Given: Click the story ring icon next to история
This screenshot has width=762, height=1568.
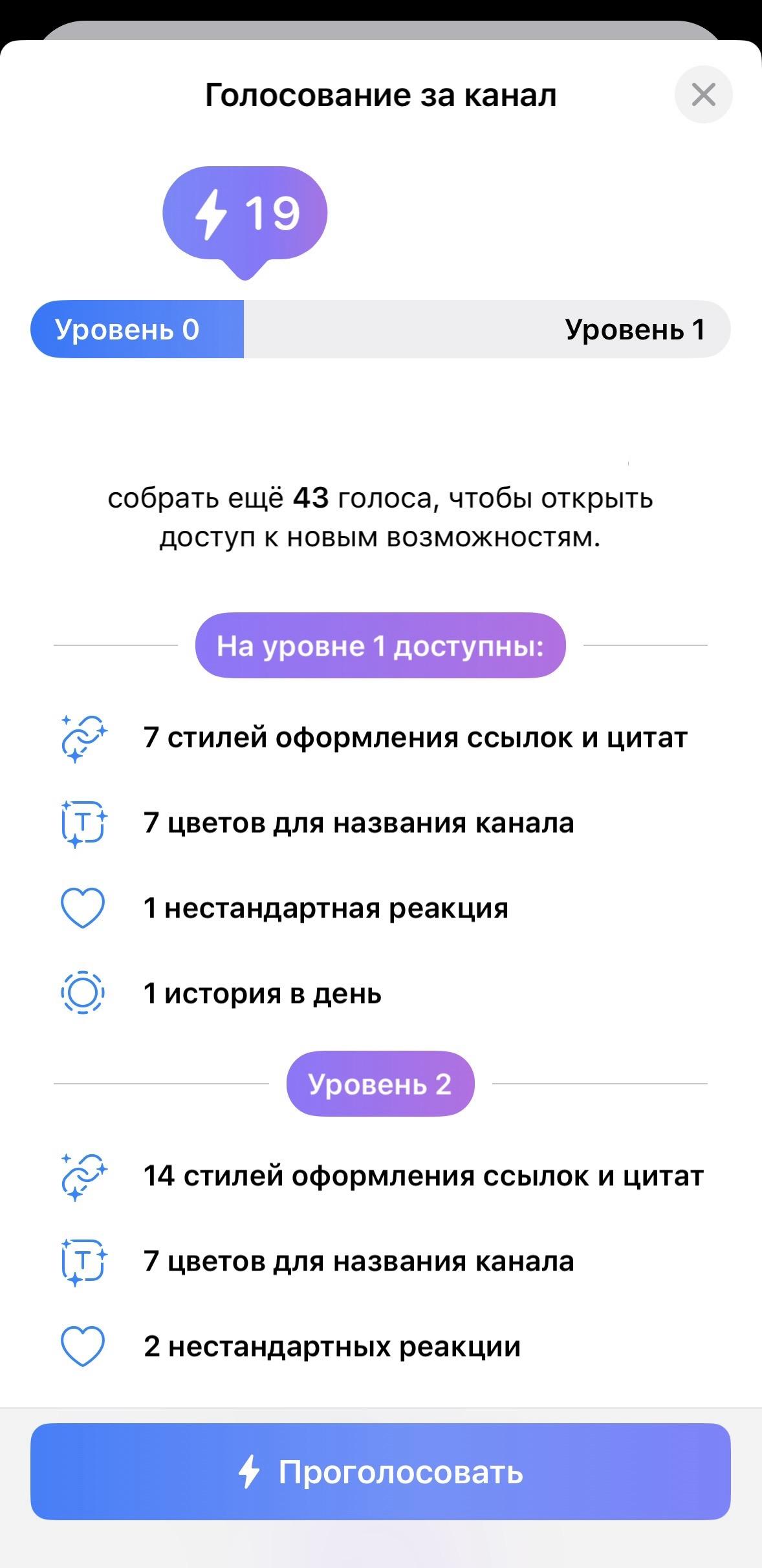Looking at the screenshot, I should 82,994.
